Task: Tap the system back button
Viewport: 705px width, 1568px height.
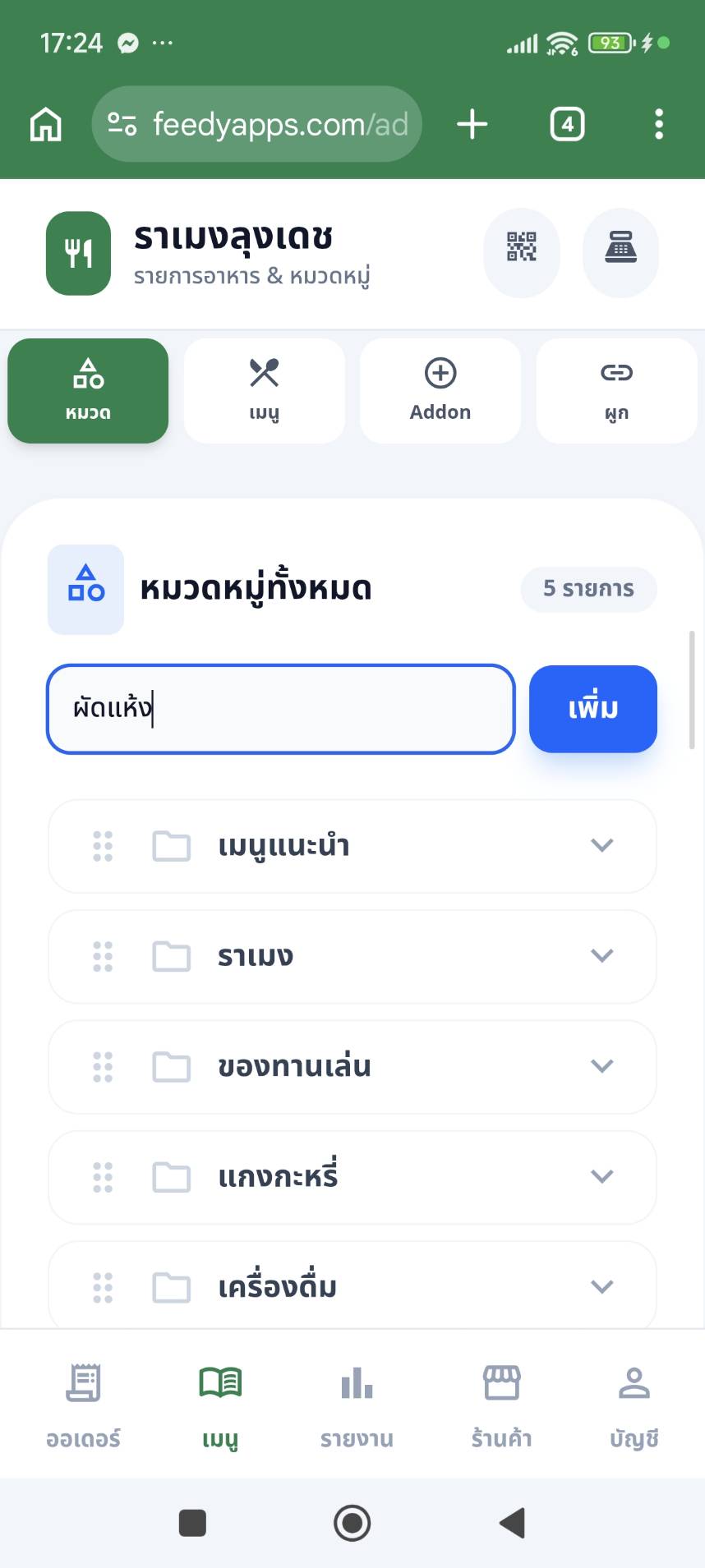Action: click(x=513, y=1523)
